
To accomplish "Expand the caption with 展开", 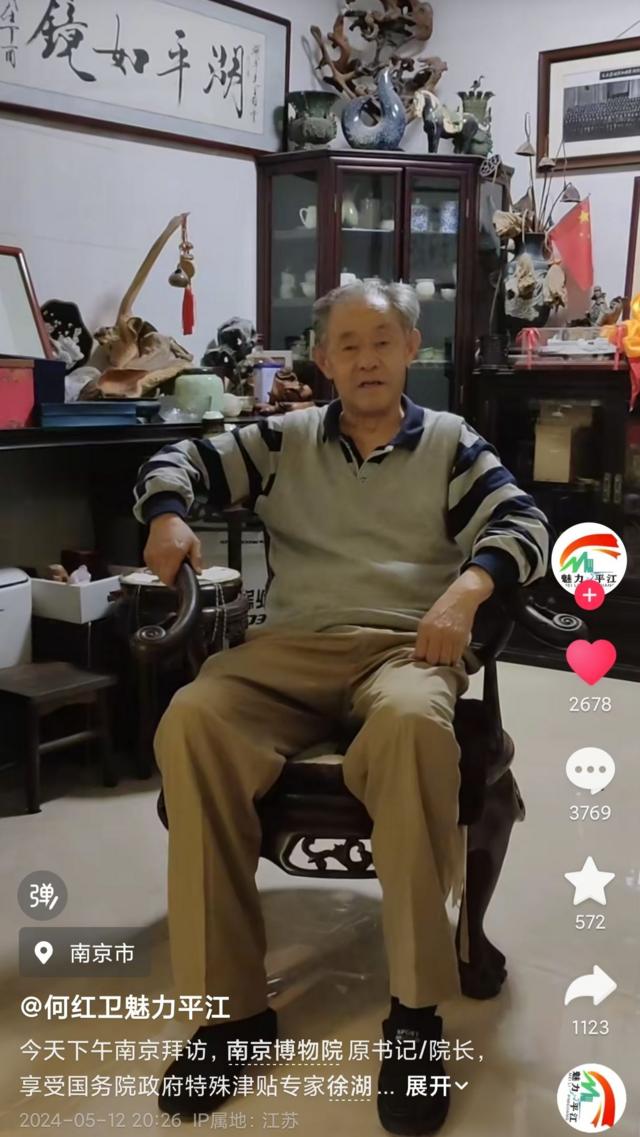I will click(x=436, y=1086).
